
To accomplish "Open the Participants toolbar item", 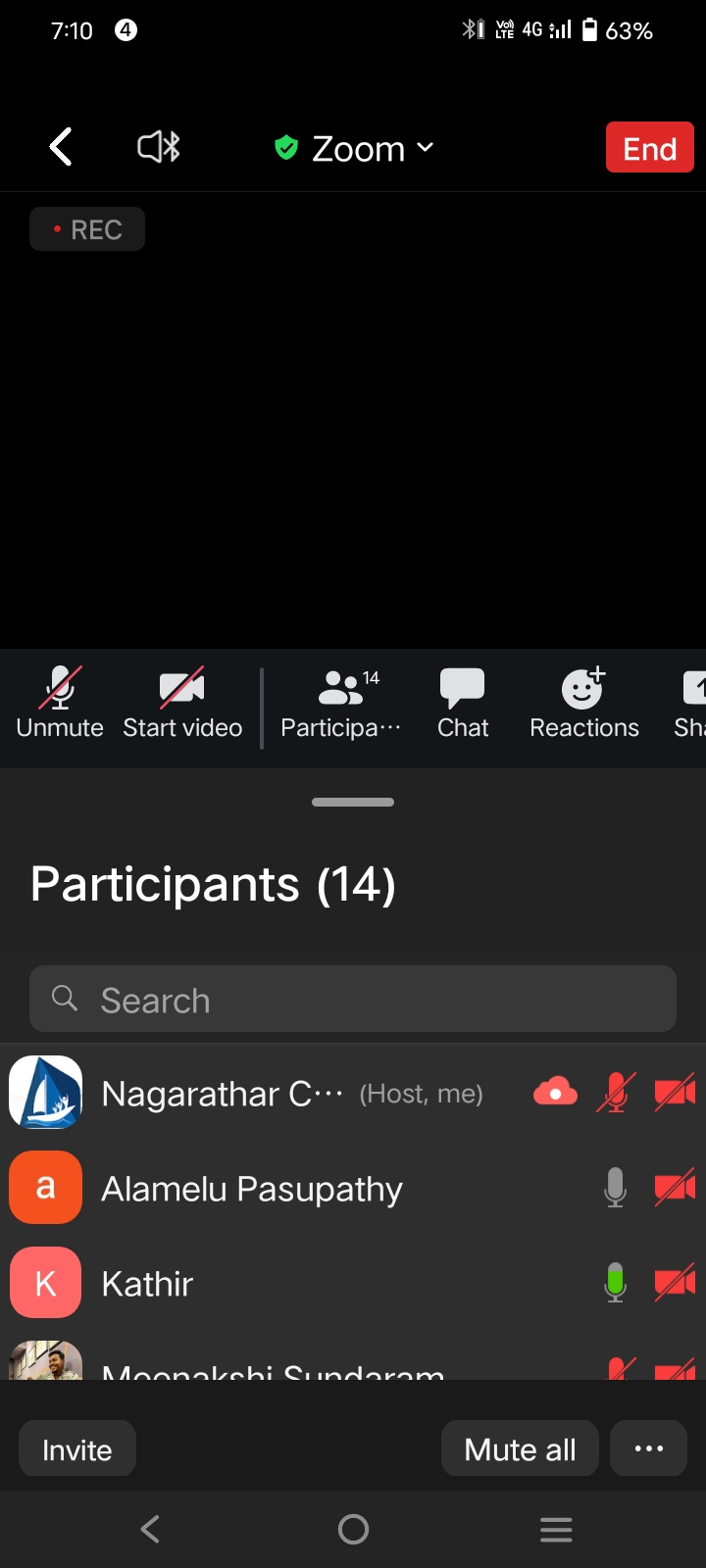I will (340, 704).
